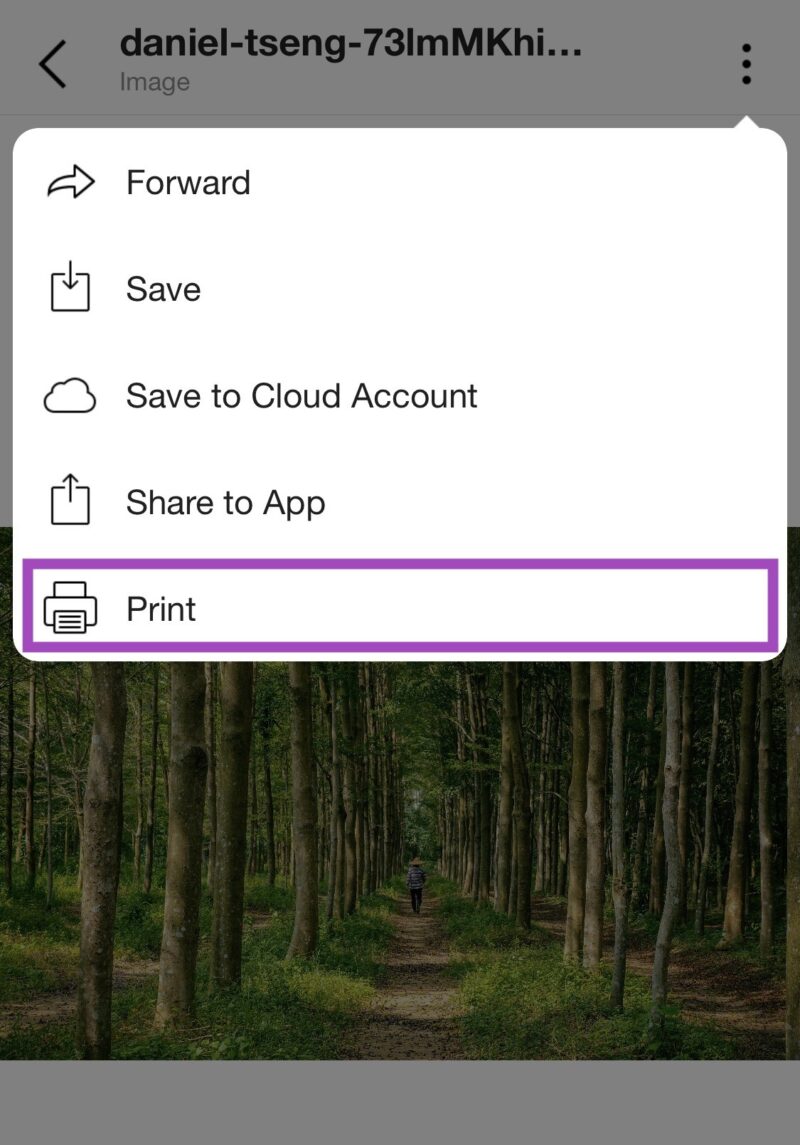Select Forward from the menu
800x1145 pixels.
pyautogui.click(x=188, y=183)
